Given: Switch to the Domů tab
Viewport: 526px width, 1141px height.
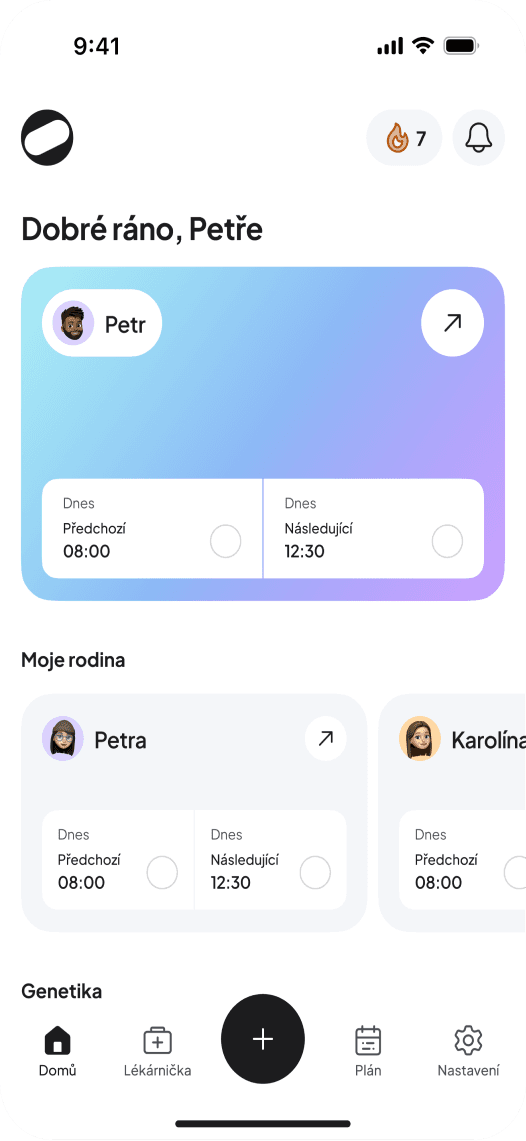Looking at the screenshot, I should (x=57, y=1051).
